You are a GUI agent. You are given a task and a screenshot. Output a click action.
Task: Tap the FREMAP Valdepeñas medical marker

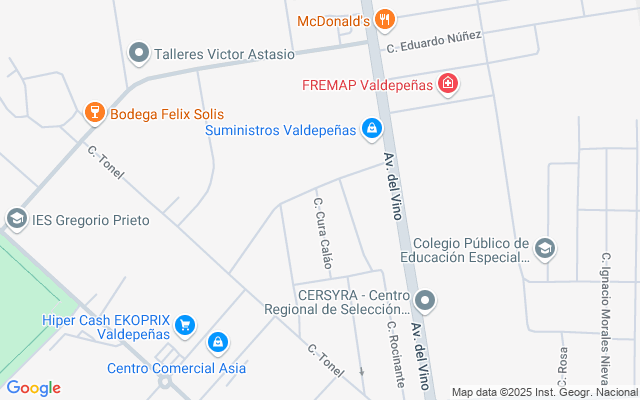coord(448,84)
